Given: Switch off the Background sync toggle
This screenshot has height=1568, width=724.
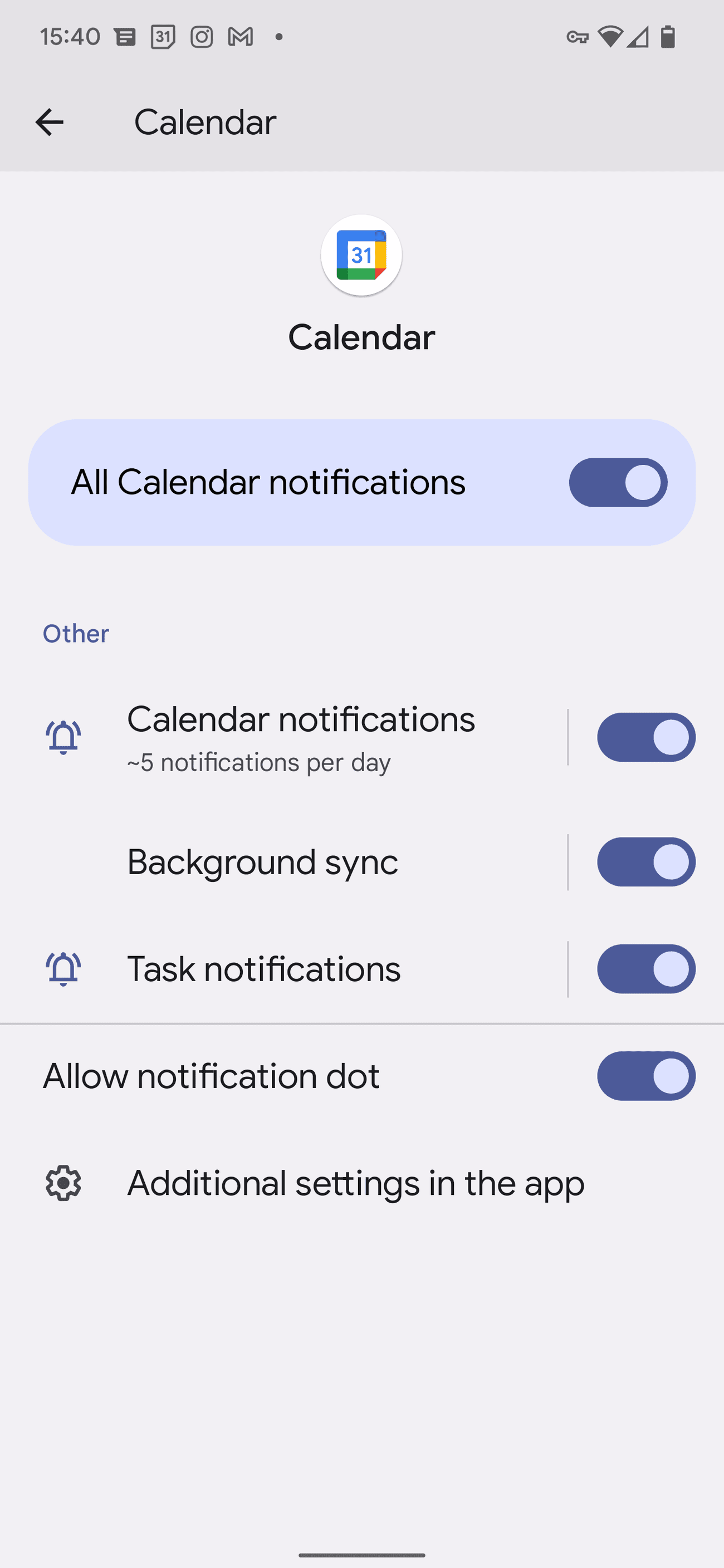Looking at the screenshot, I should 645,862.
